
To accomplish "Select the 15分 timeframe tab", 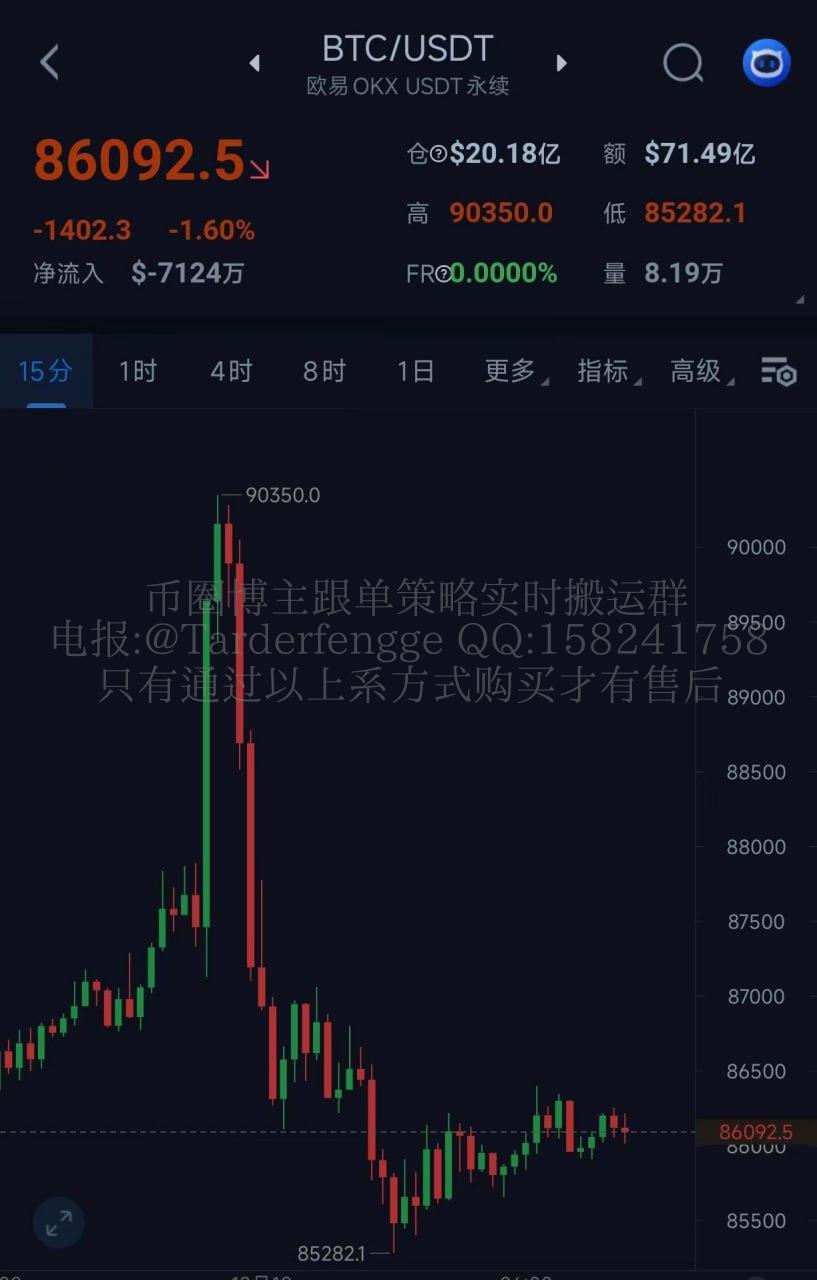I will [x=46, y=371].
